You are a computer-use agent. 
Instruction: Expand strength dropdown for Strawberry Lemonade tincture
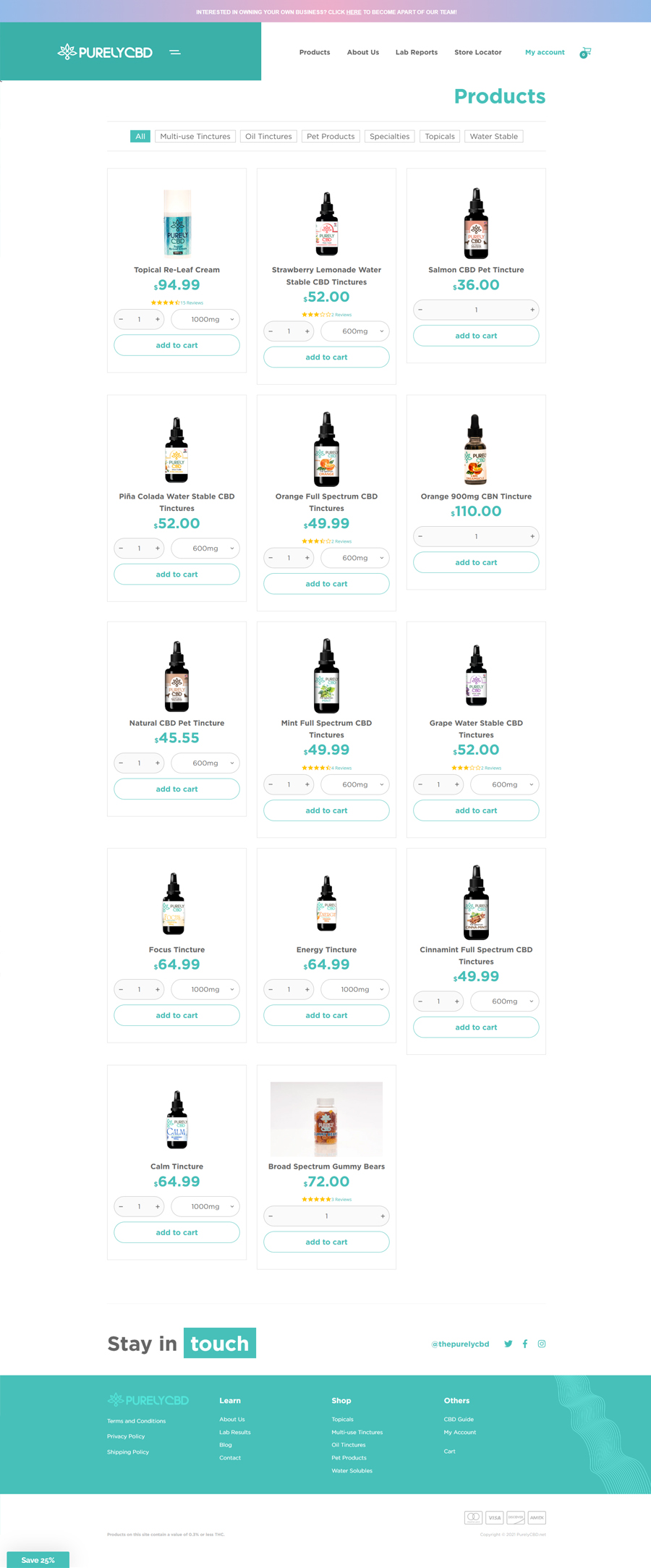pyautogui.click(x=355, y=331)
